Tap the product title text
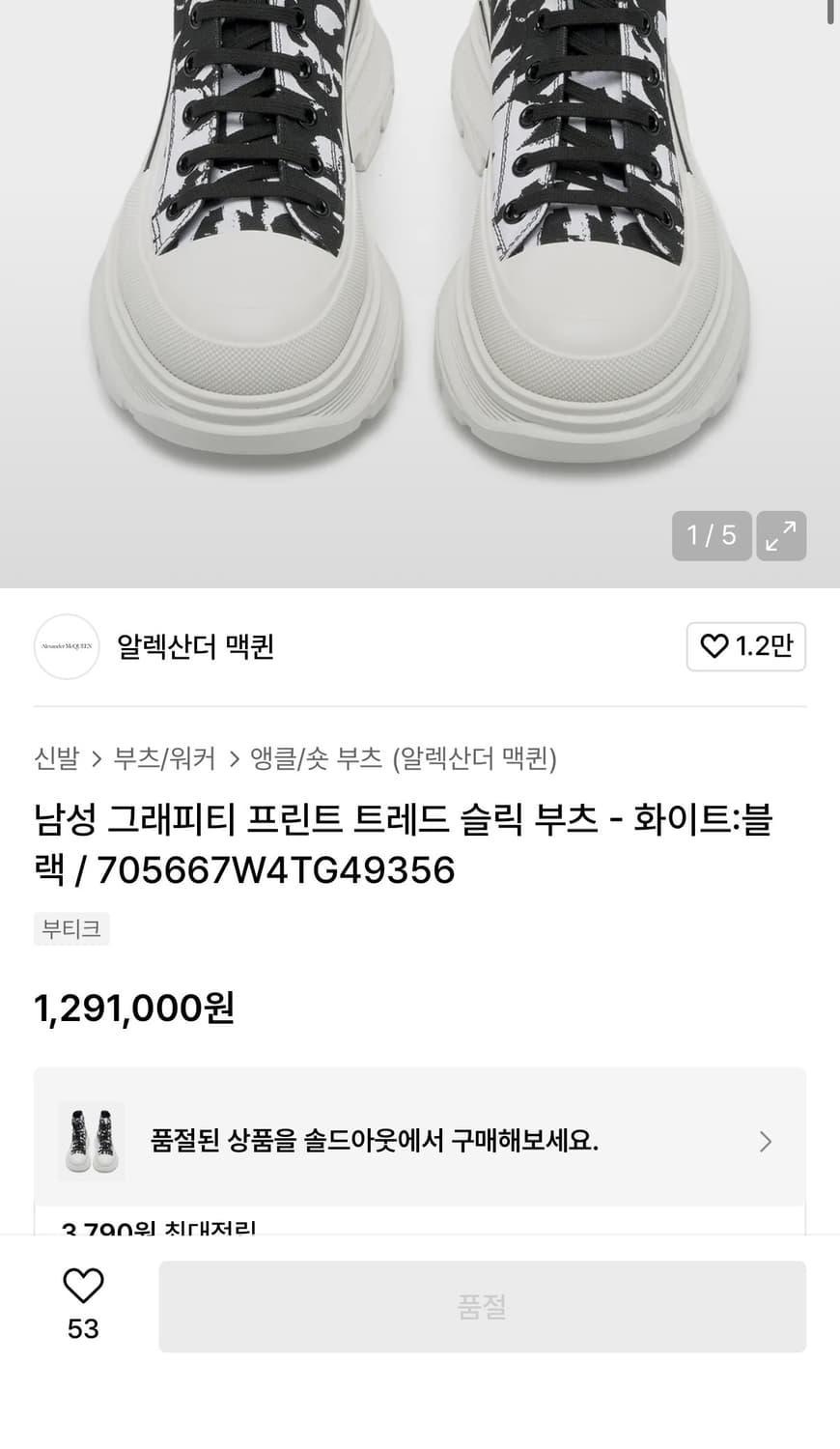The height and width of the screenshot is (1449, 840). (406, 842)
